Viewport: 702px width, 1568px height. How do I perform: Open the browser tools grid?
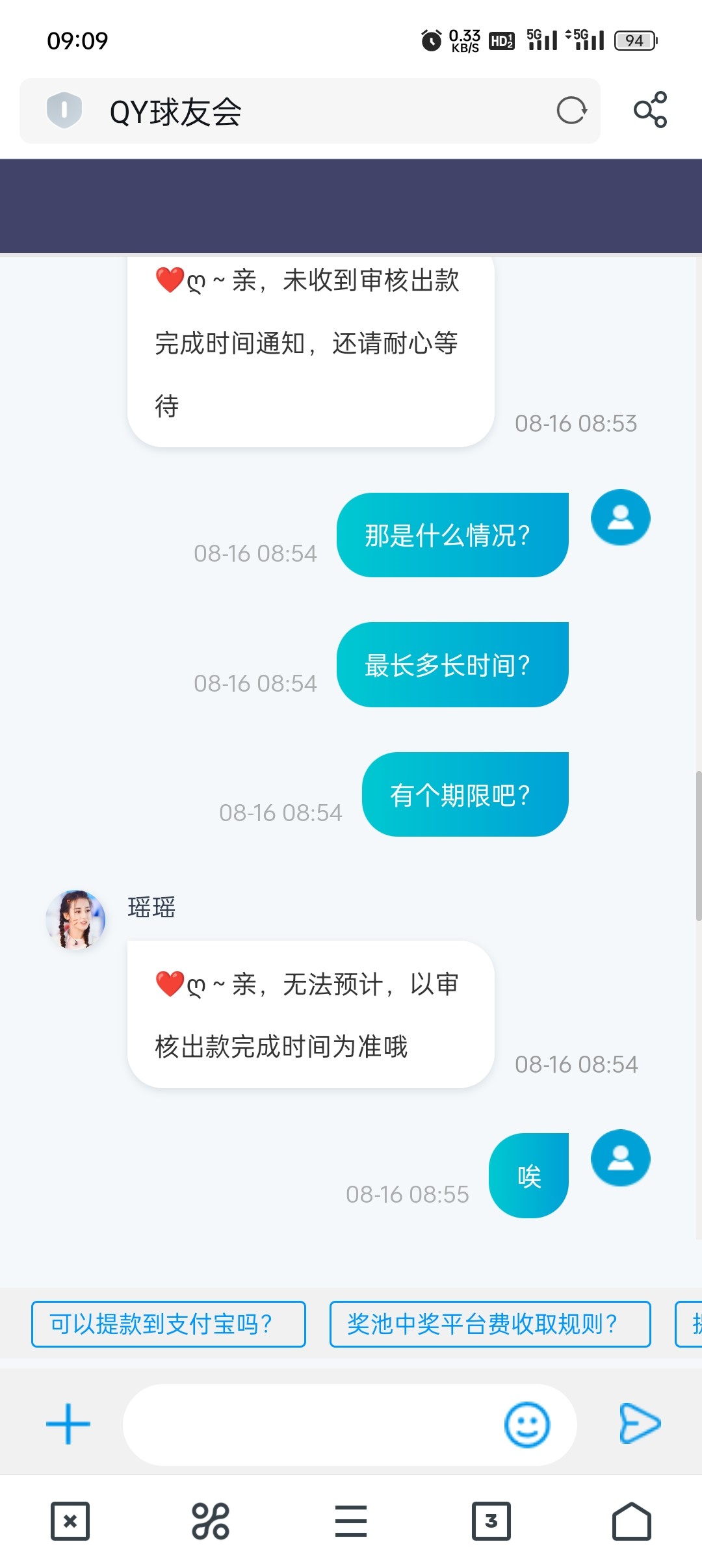coord(211,1521)
